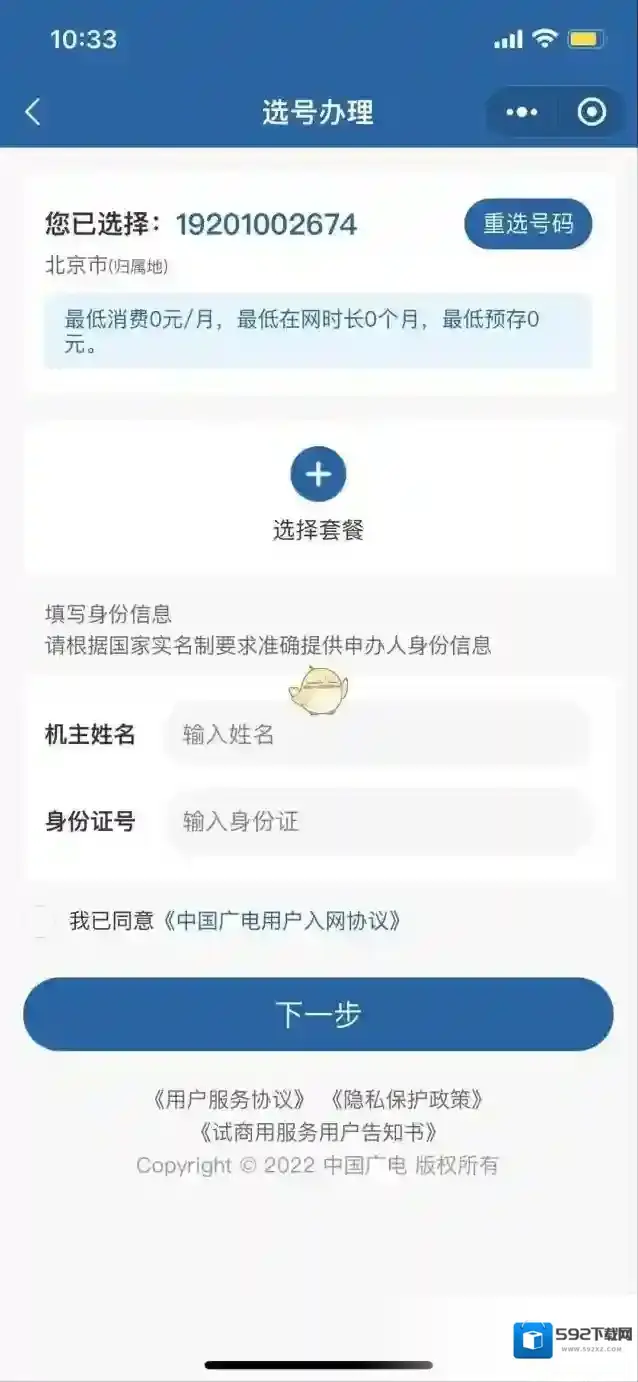Open the 隐私保护政策 link
Image resolution: width=638 pixels, height=1382 pixels.
[407, 1099]
